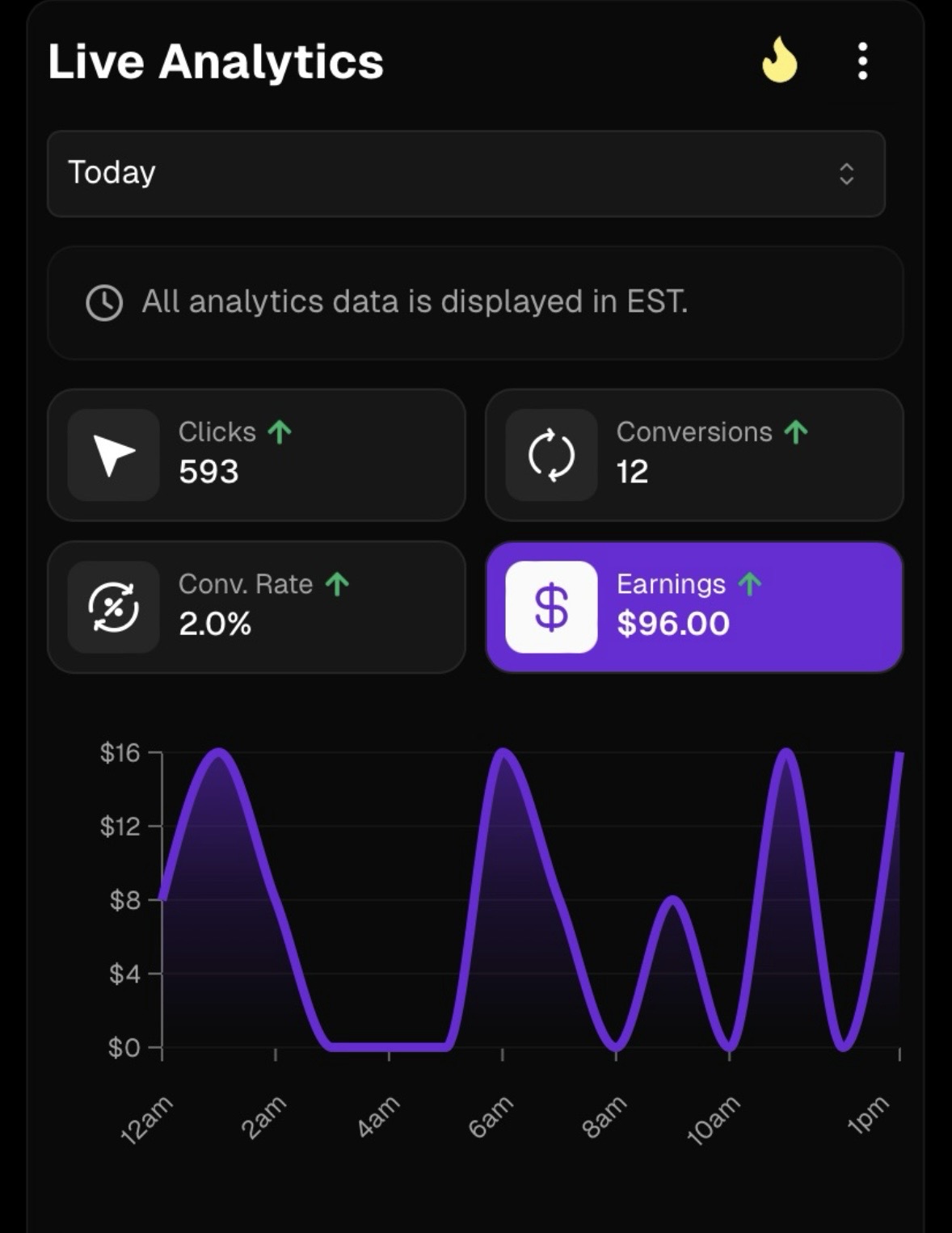The height and width of the screenshot is (1233, 952).
Task: Select the cursor Clicks icon
Action: (113, 453)
